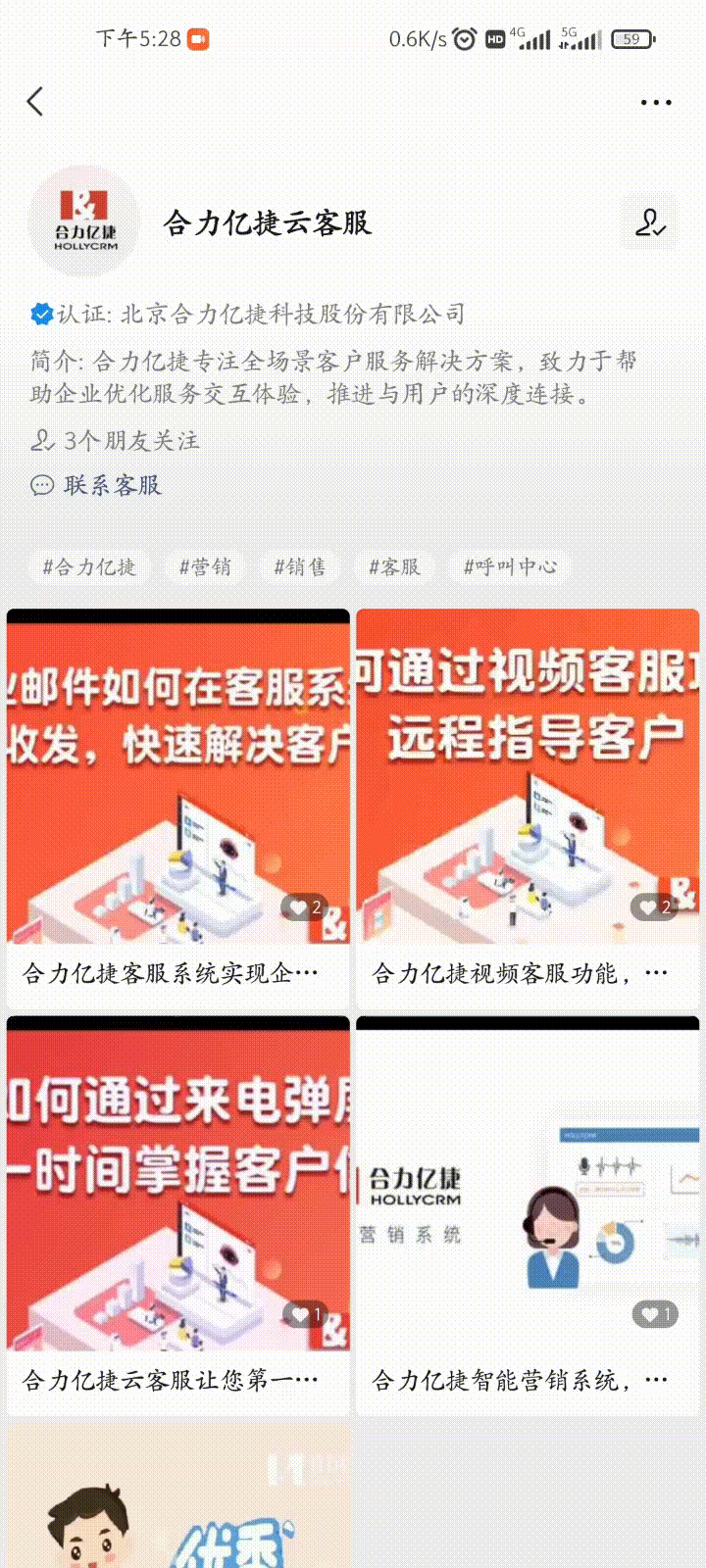Select the #客服 hashtag chip

tap(394, 566)
